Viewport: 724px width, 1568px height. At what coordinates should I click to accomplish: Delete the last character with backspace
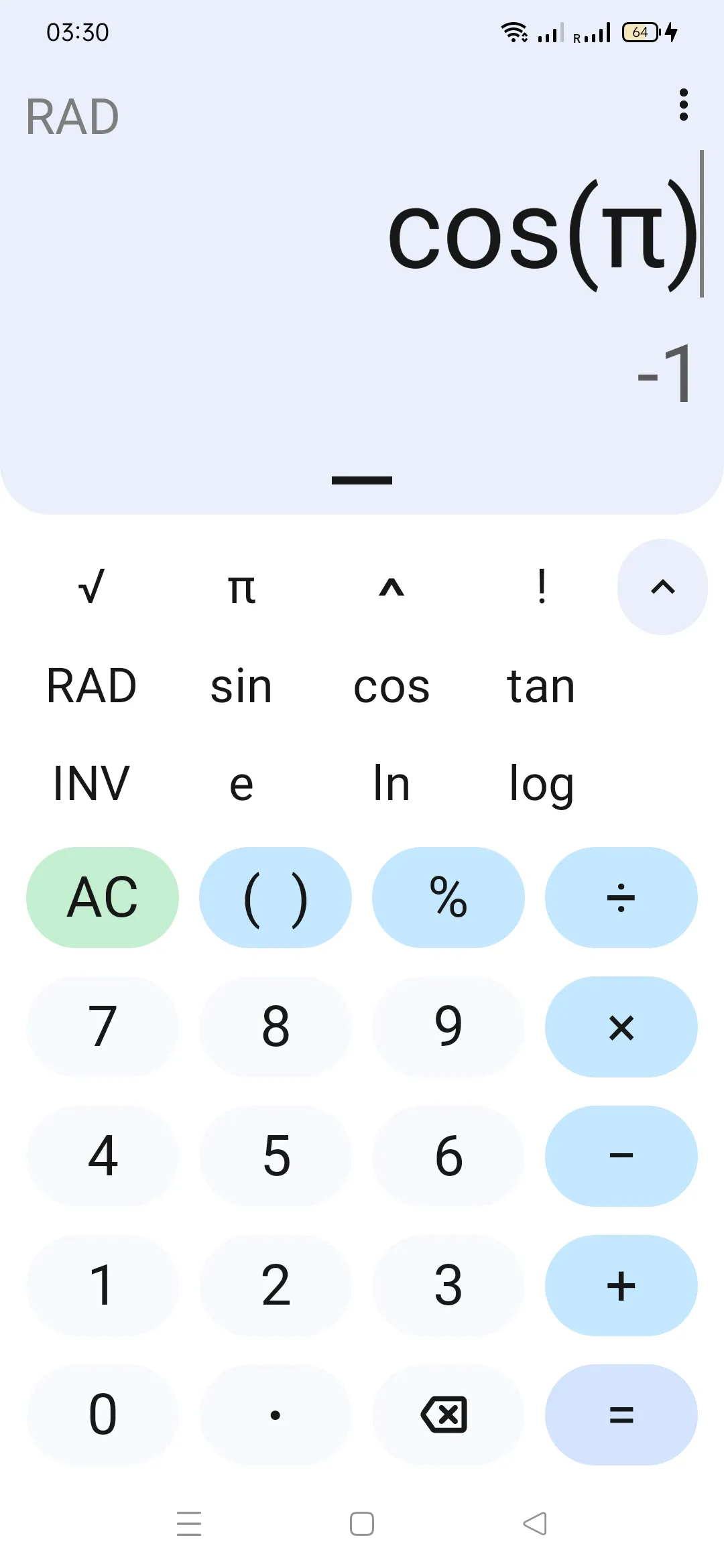[x=448, y=1415]
